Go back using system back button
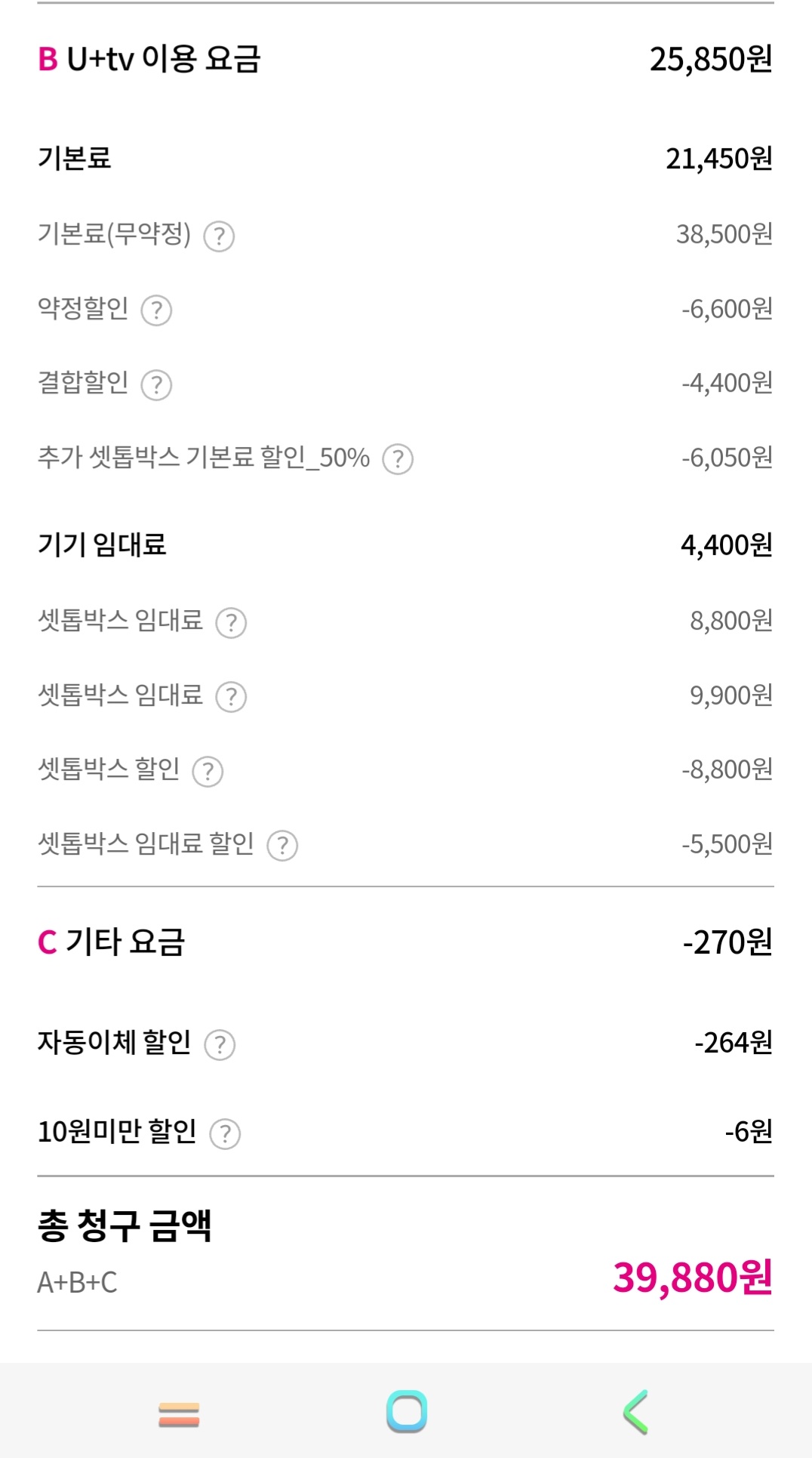The height and width of the screenshot is (1458, 812). (x=635, y=1412)
